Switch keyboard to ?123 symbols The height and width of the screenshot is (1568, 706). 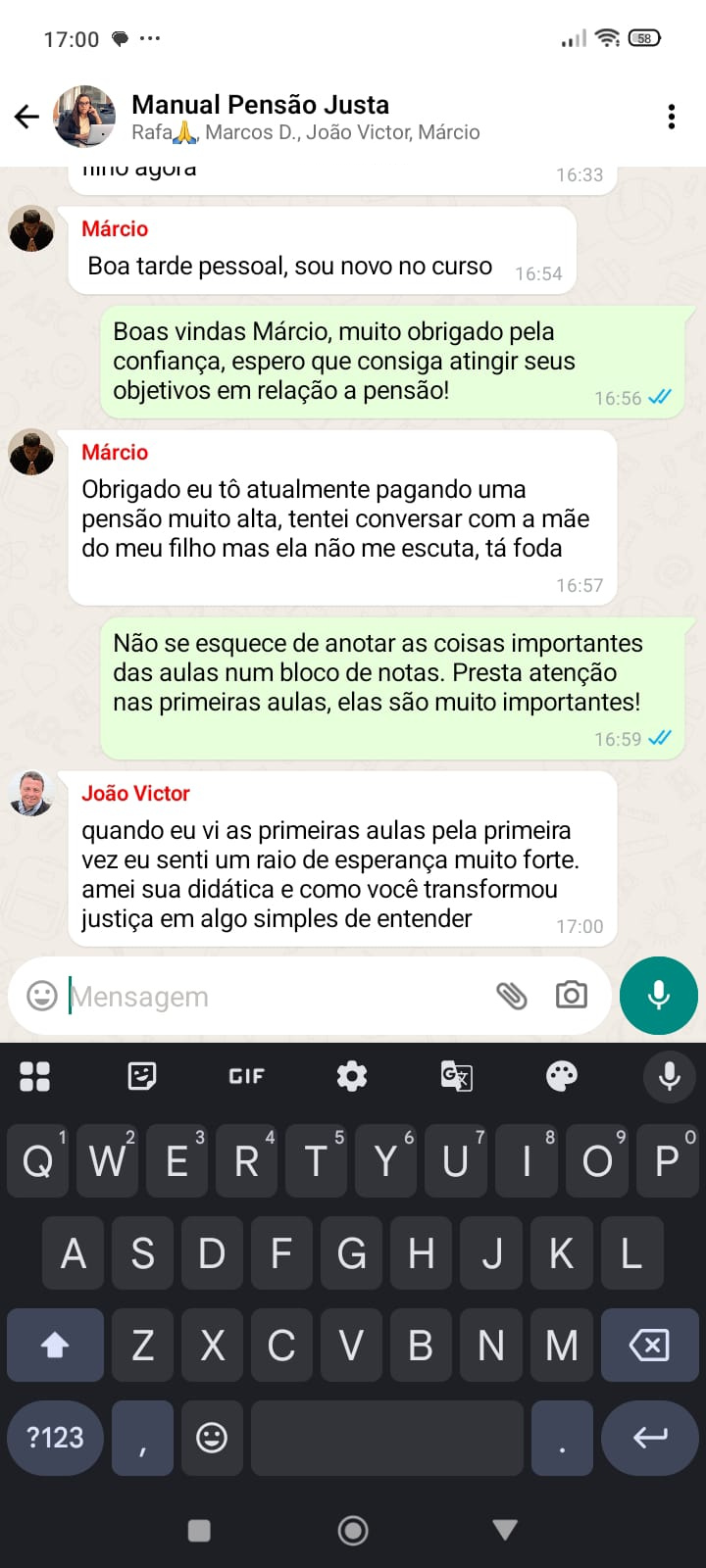tap(55, 1438)
